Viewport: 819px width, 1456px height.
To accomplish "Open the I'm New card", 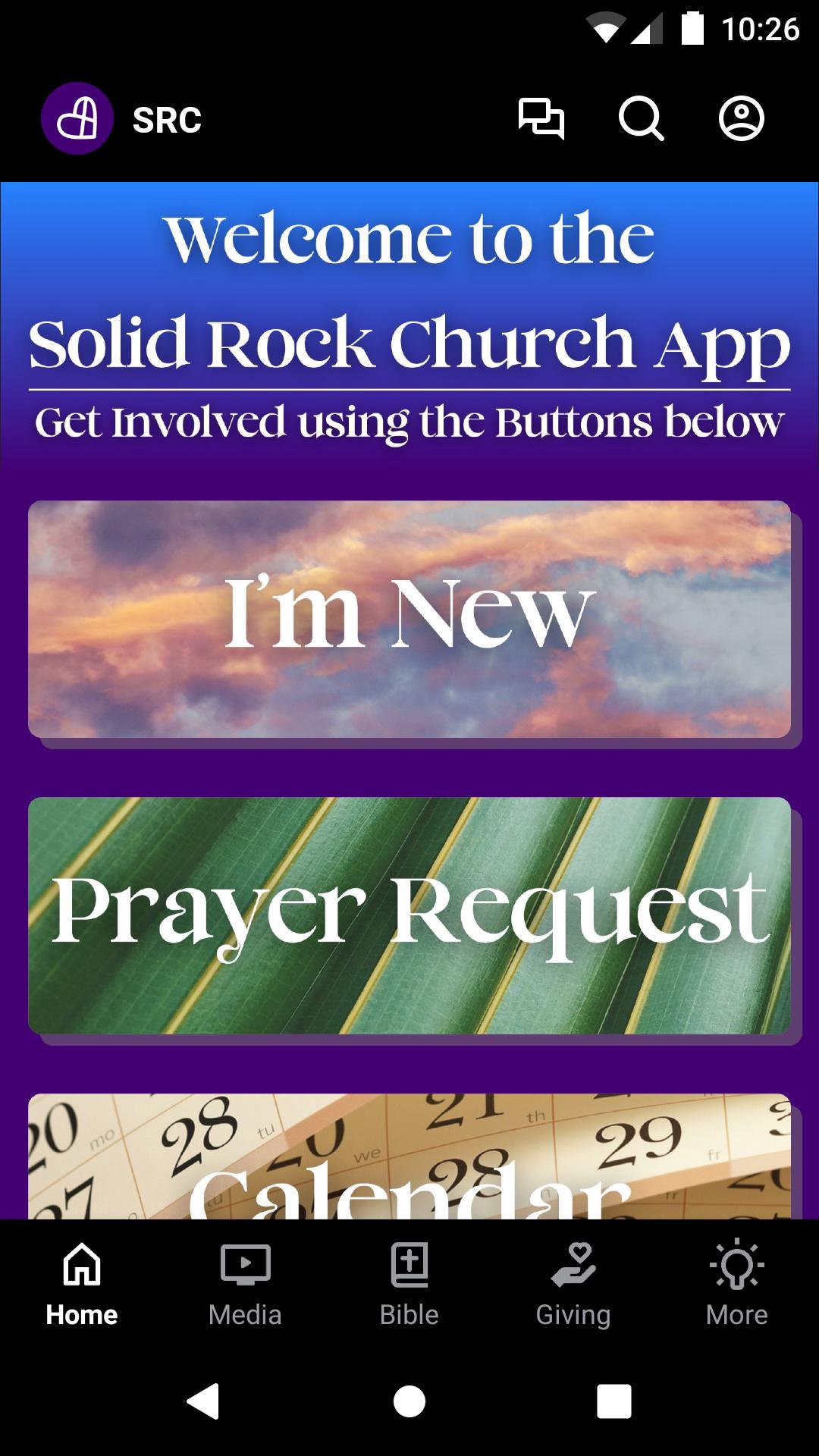I will point(409,619).
